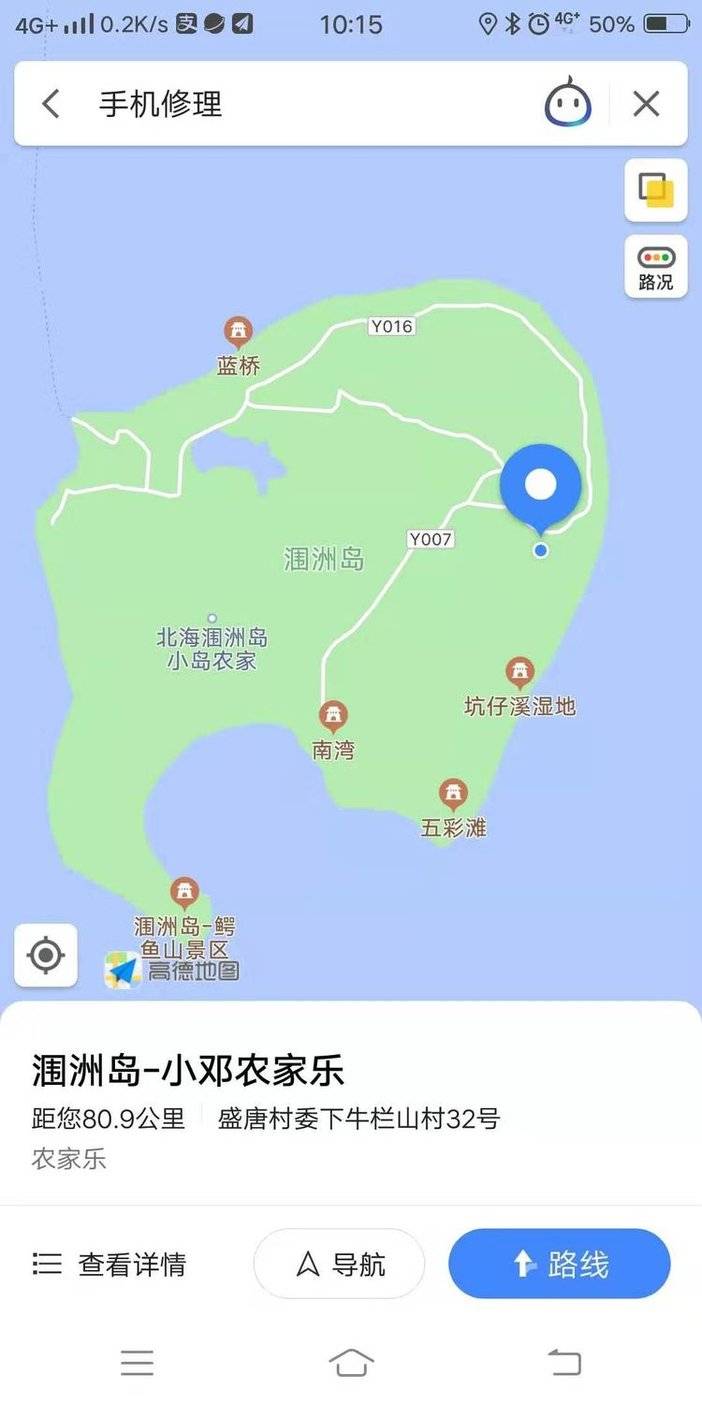
Task: Select 涠洲岛-鳄鱼山景区 marker
Action: tap(184, 892)
